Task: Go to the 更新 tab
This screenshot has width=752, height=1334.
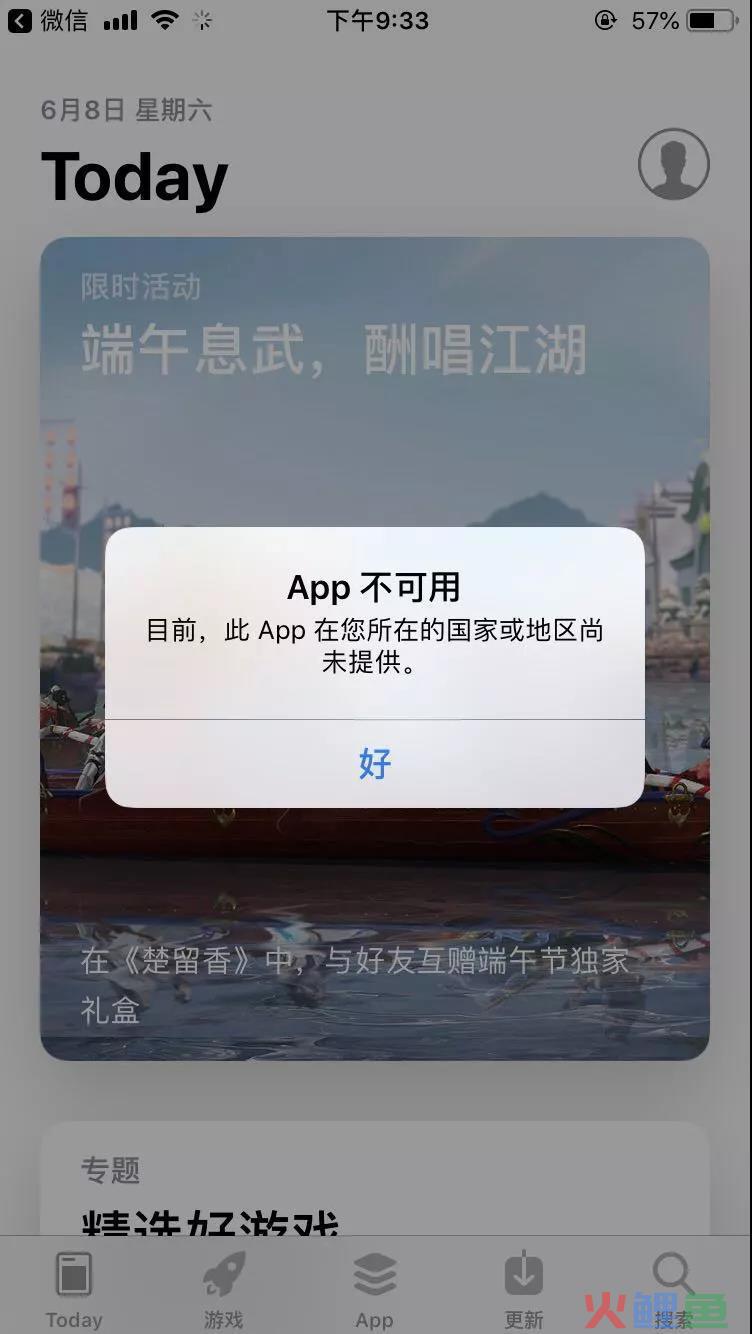Action: tap(524, 1289)
